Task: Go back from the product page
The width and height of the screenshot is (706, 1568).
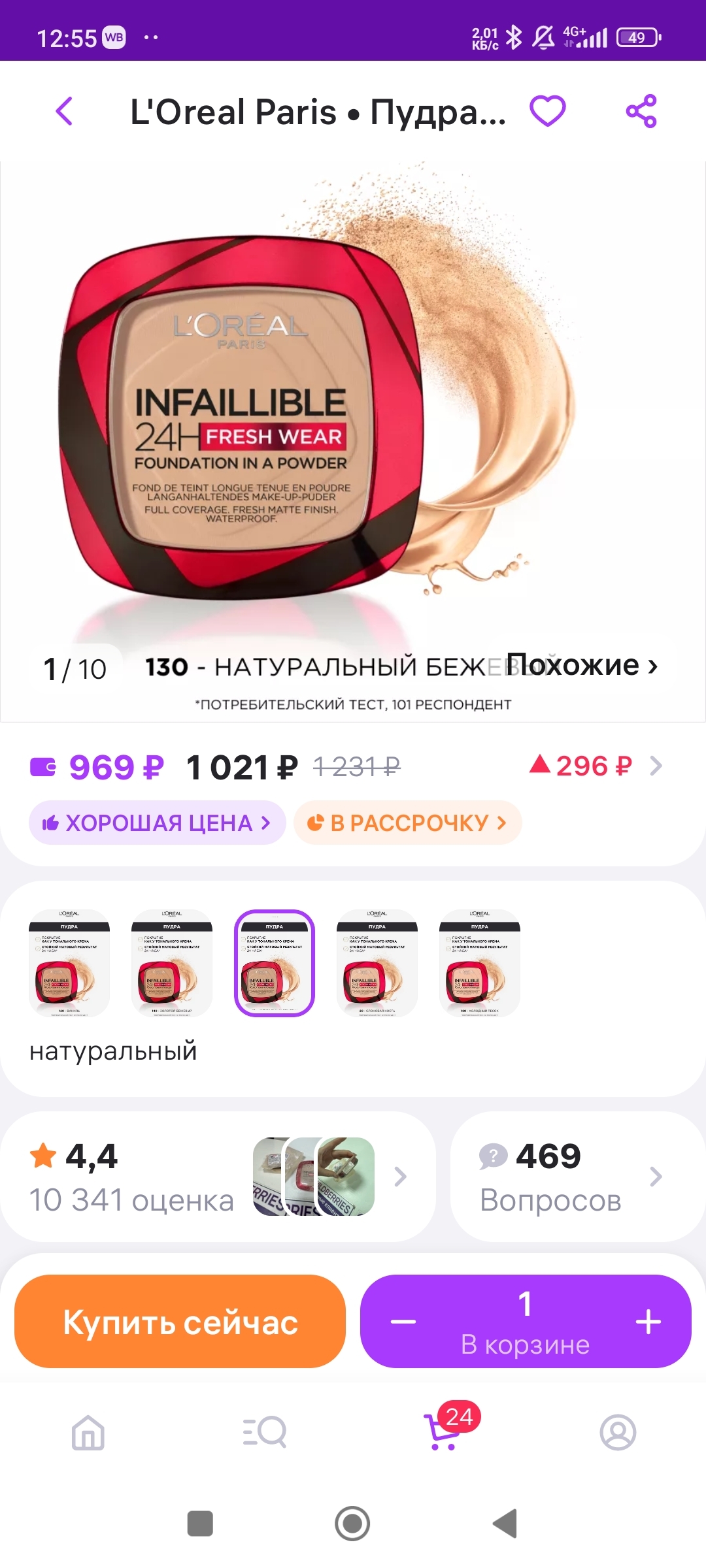Action: point(64,111)
